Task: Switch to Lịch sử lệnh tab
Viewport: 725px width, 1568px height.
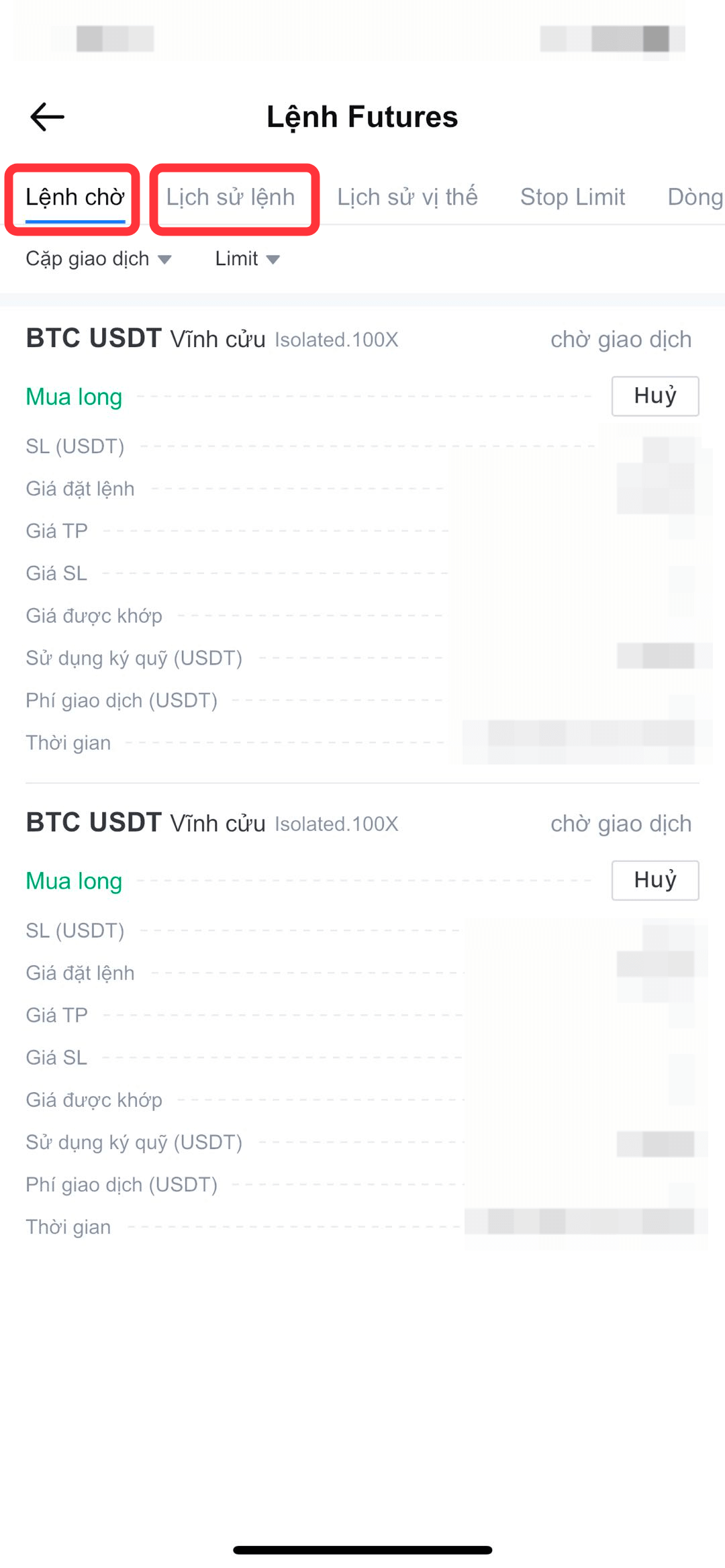Action: (230, 197)
